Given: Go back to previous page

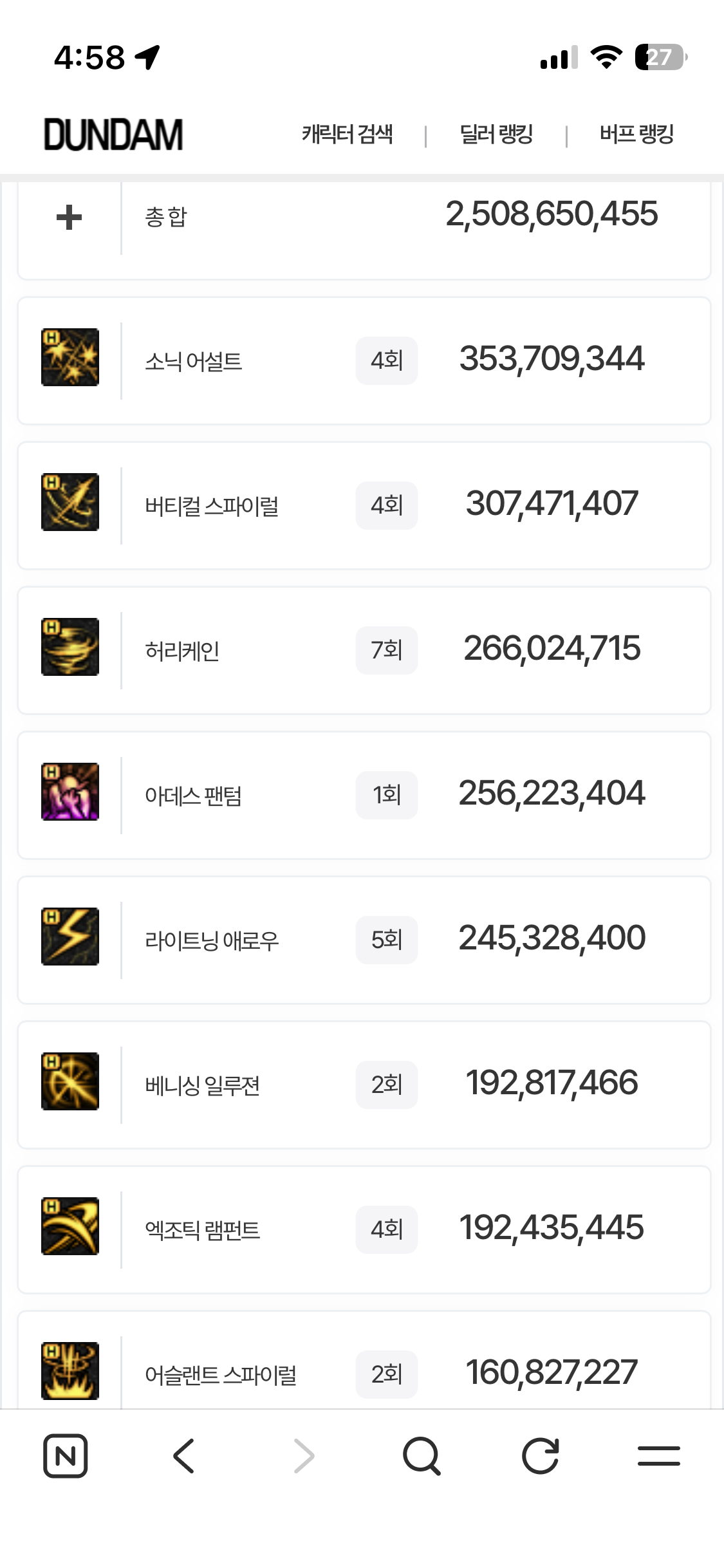Looking at the screenshot, I should click(x=184, y=1455).
